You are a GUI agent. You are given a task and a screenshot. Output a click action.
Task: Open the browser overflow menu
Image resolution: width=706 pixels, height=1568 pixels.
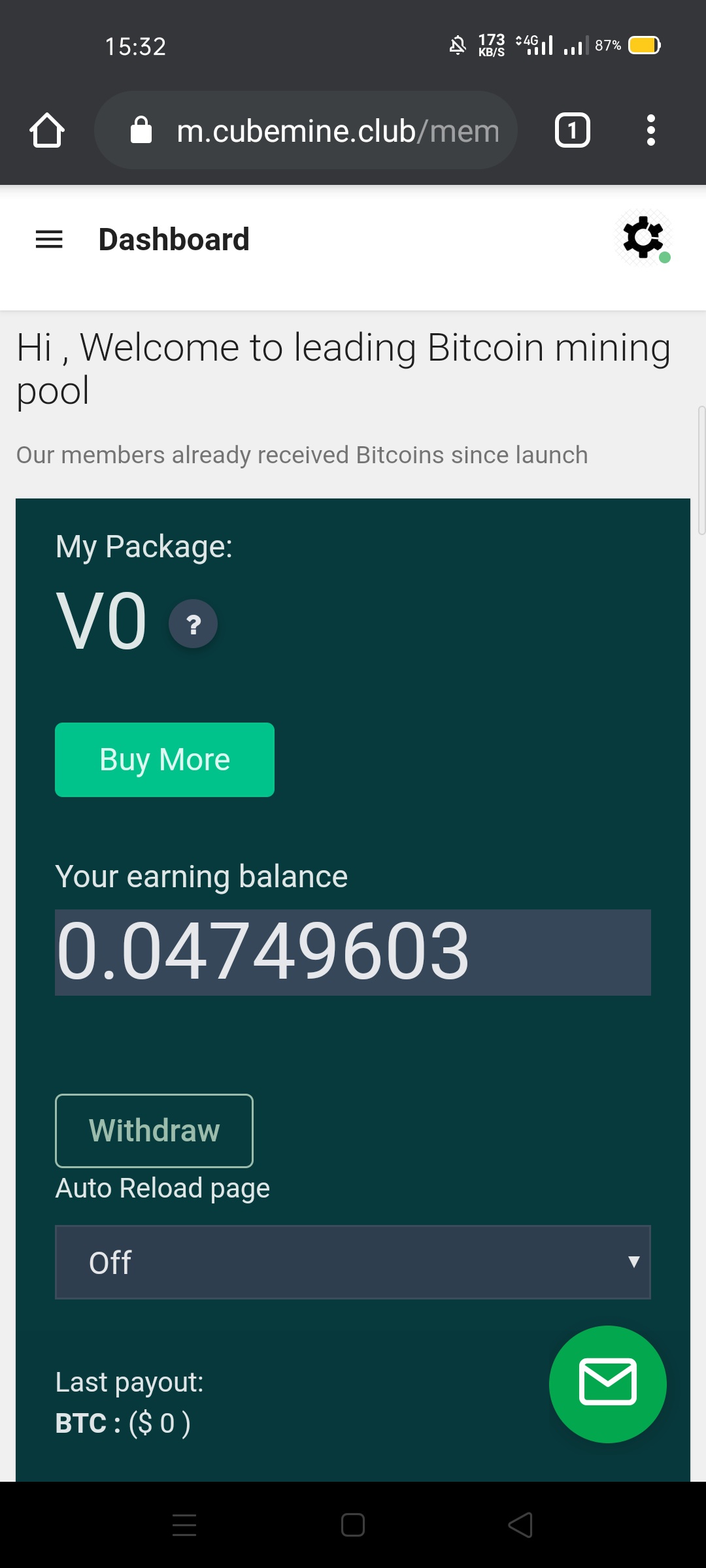pyautogui.click(x=650, y=130)
